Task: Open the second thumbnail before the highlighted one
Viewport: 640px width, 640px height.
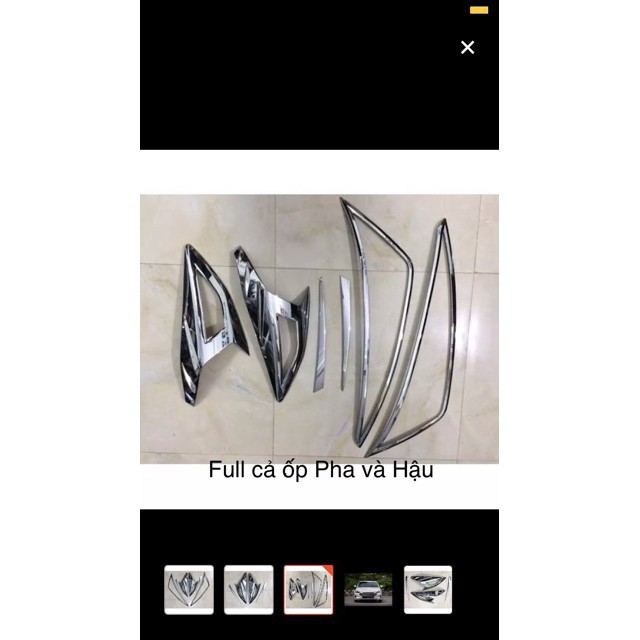Action: coord(249,589)
